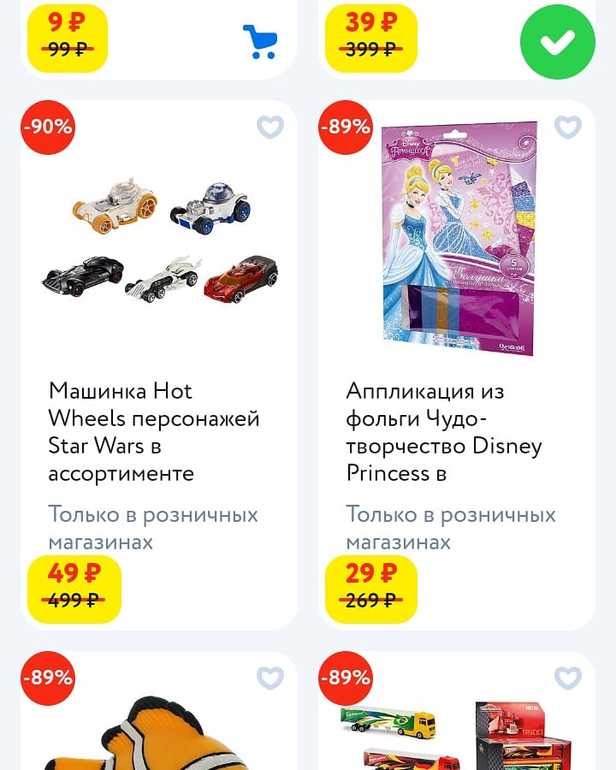Favorite the clownfish toy item
The height and width of the screenshot is (770, 616).
(270, 678)
